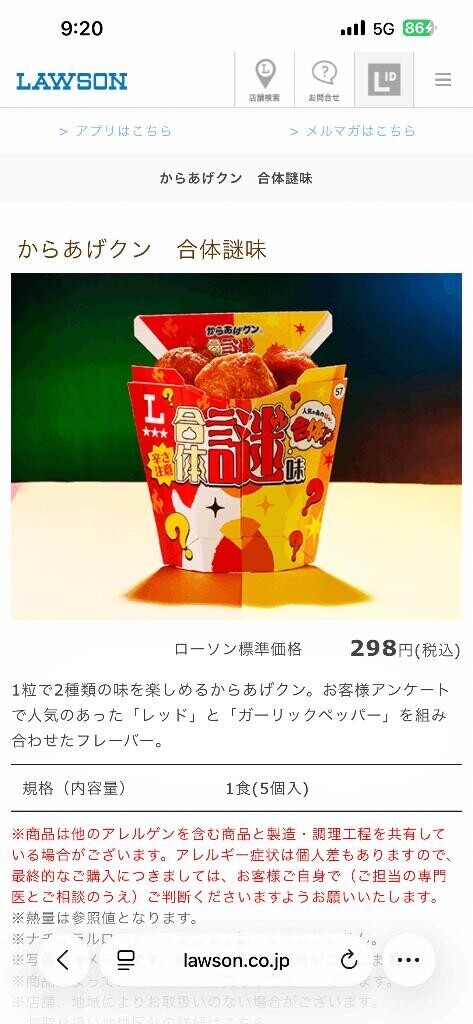Image resolution: width=473 pixels, height=1024 pixels.
Task: Open the browser page menu icon
Action: [x=125, y=959]
